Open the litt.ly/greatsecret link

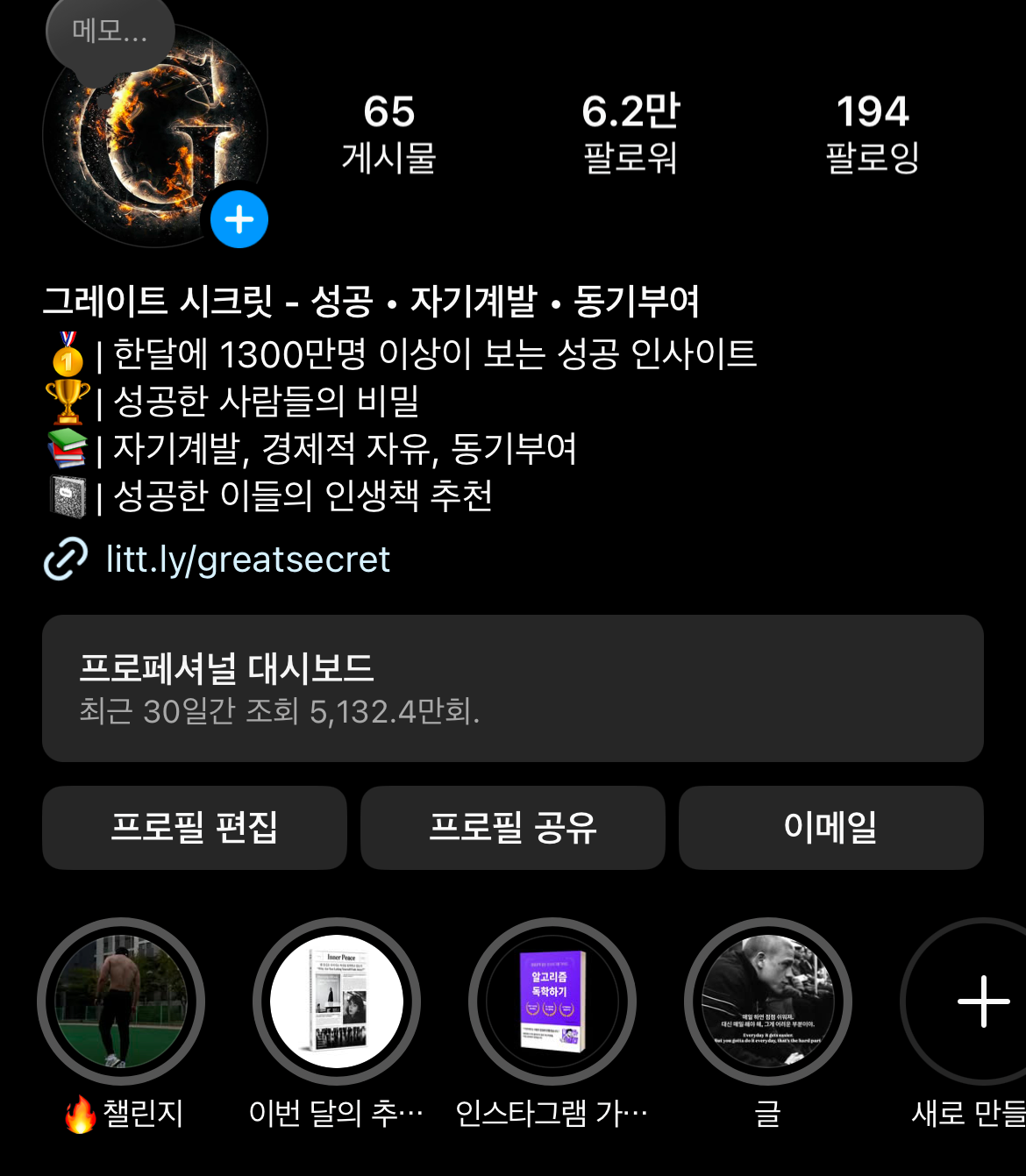tap(247, 559)
